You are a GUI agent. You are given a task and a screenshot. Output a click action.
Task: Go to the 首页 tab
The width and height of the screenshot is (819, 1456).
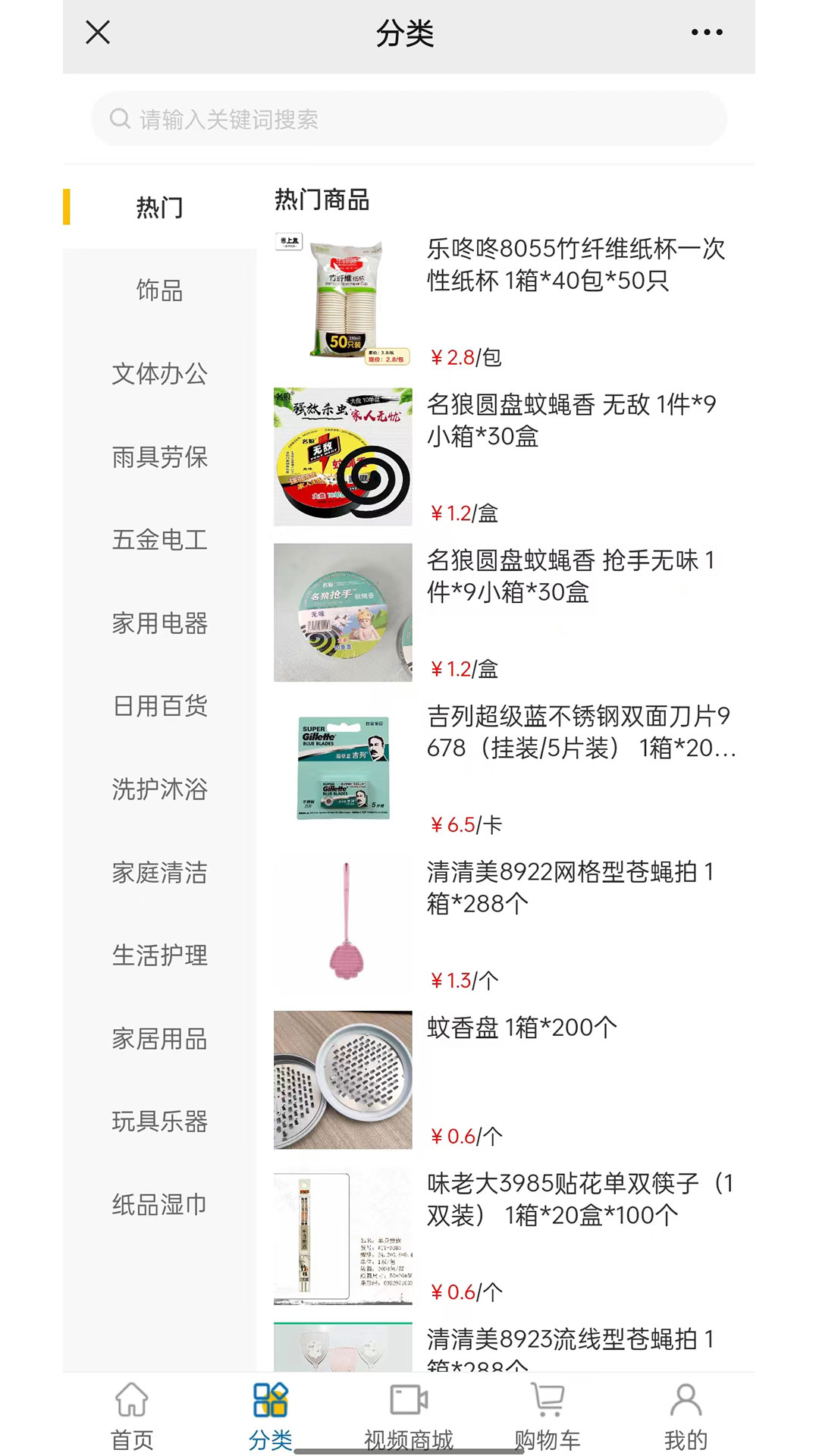click(132, 1415)
